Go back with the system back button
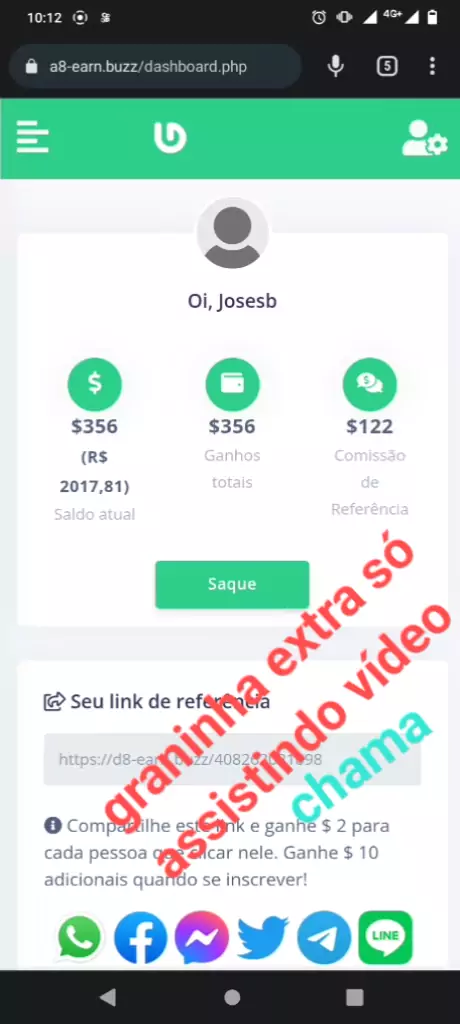This screenshot has height=1024, width=460. [x=108, y=997]
